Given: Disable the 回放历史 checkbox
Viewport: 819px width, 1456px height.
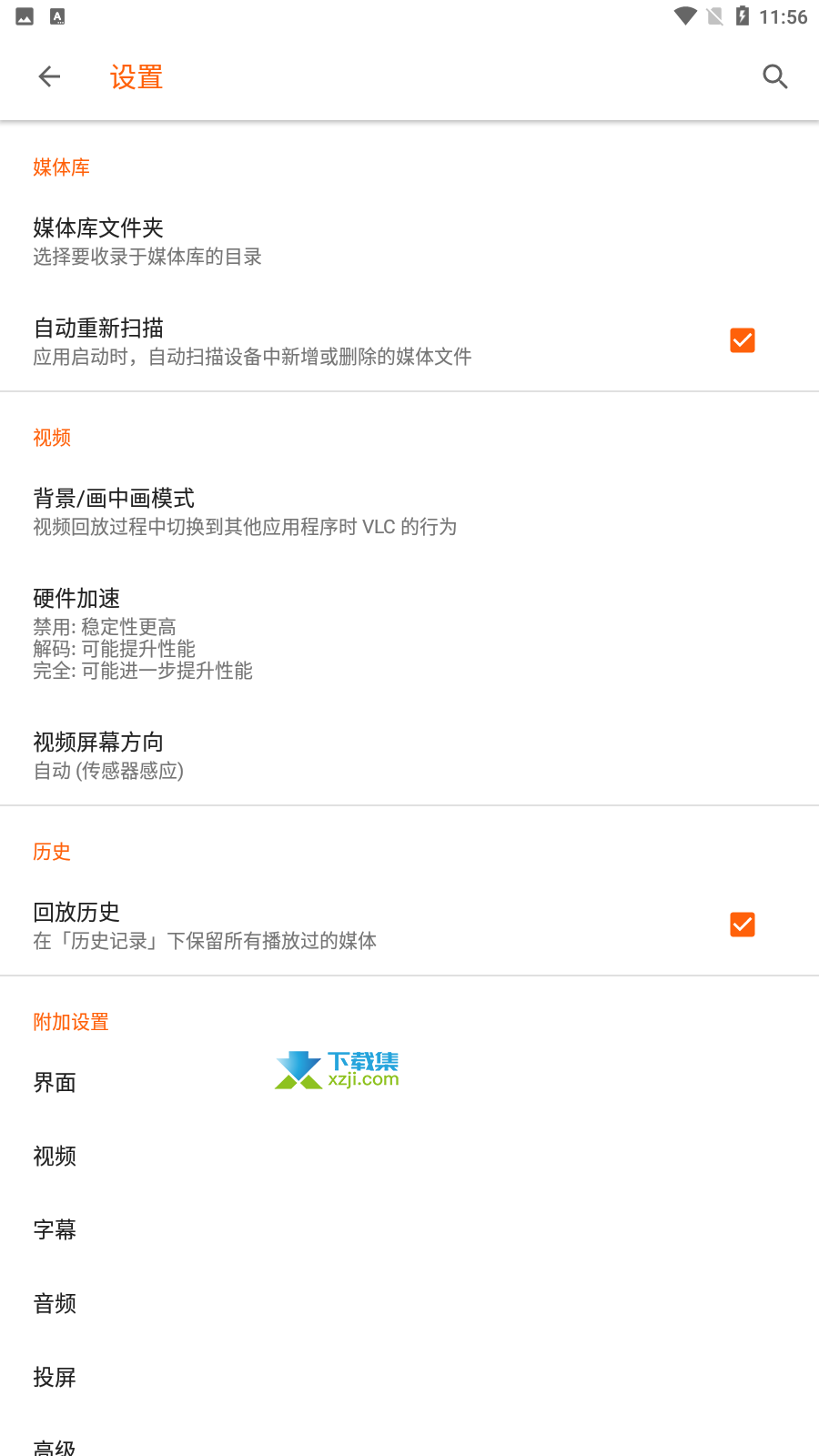Looking at the screenshot, I should point(743,925).
